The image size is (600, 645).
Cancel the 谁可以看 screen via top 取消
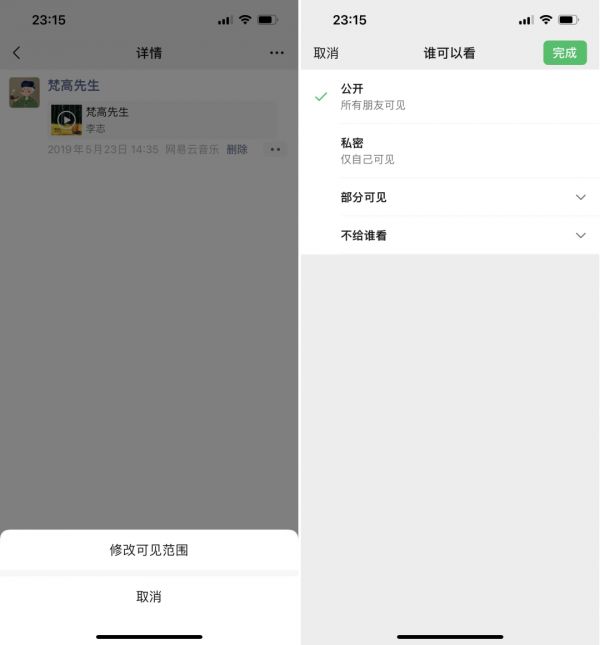click(x=326, y=53)
